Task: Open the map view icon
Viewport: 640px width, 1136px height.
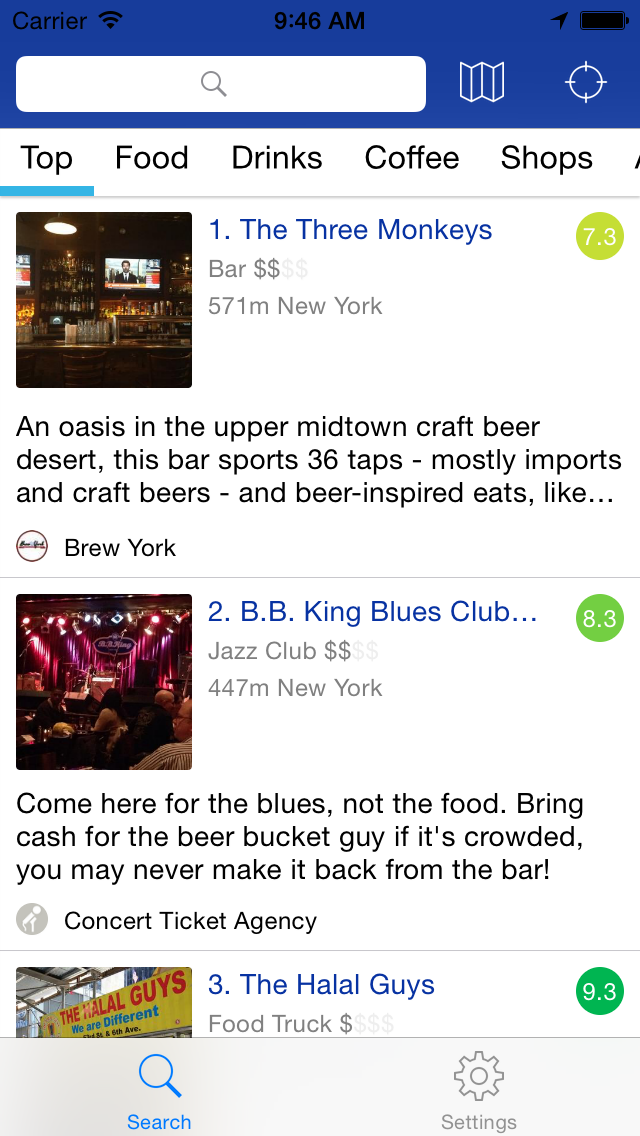Action: (481, 82)
